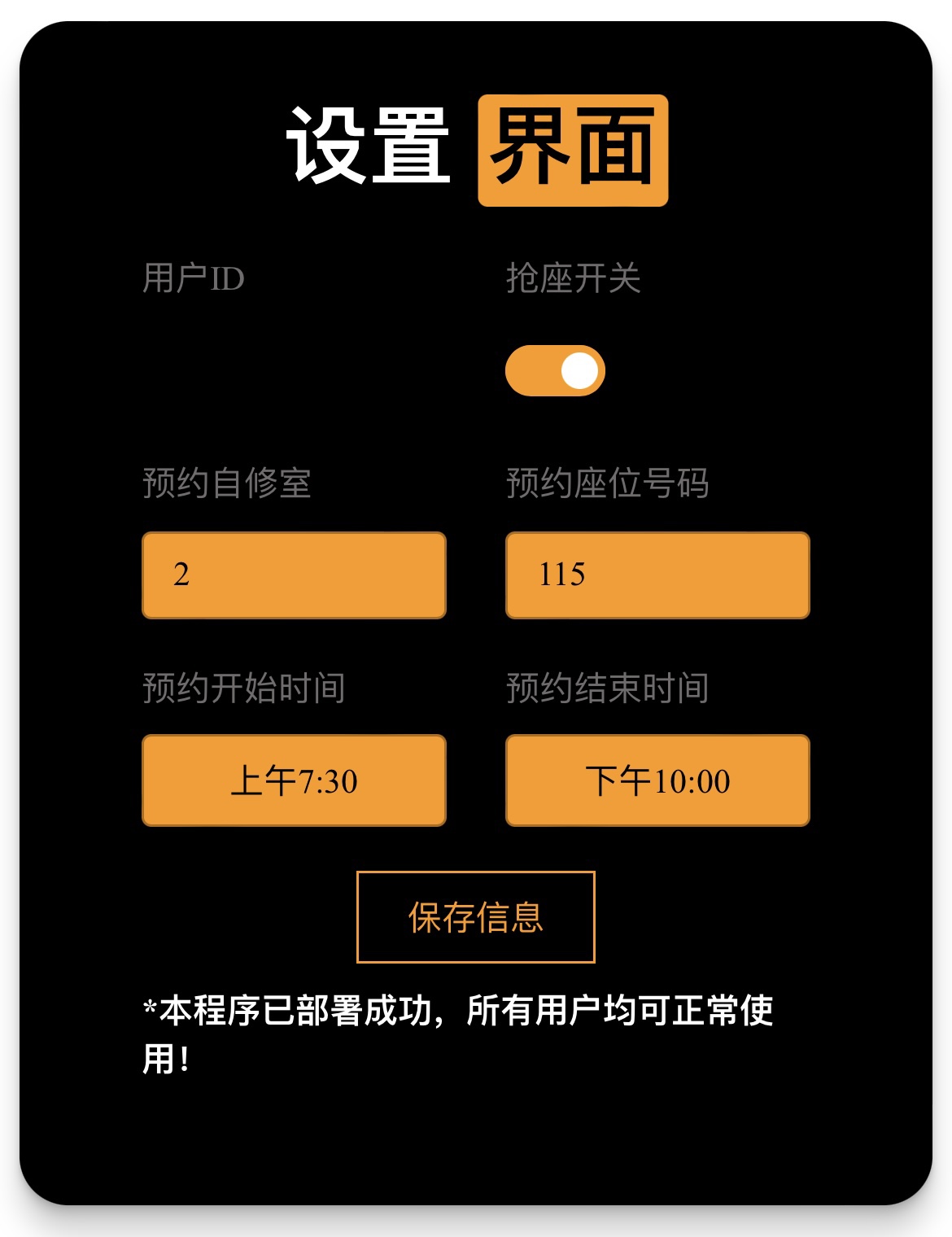Edit the 预约自修室 field showing 2
Viewport: 952px width, 1237px height.
tap(294, 575)
